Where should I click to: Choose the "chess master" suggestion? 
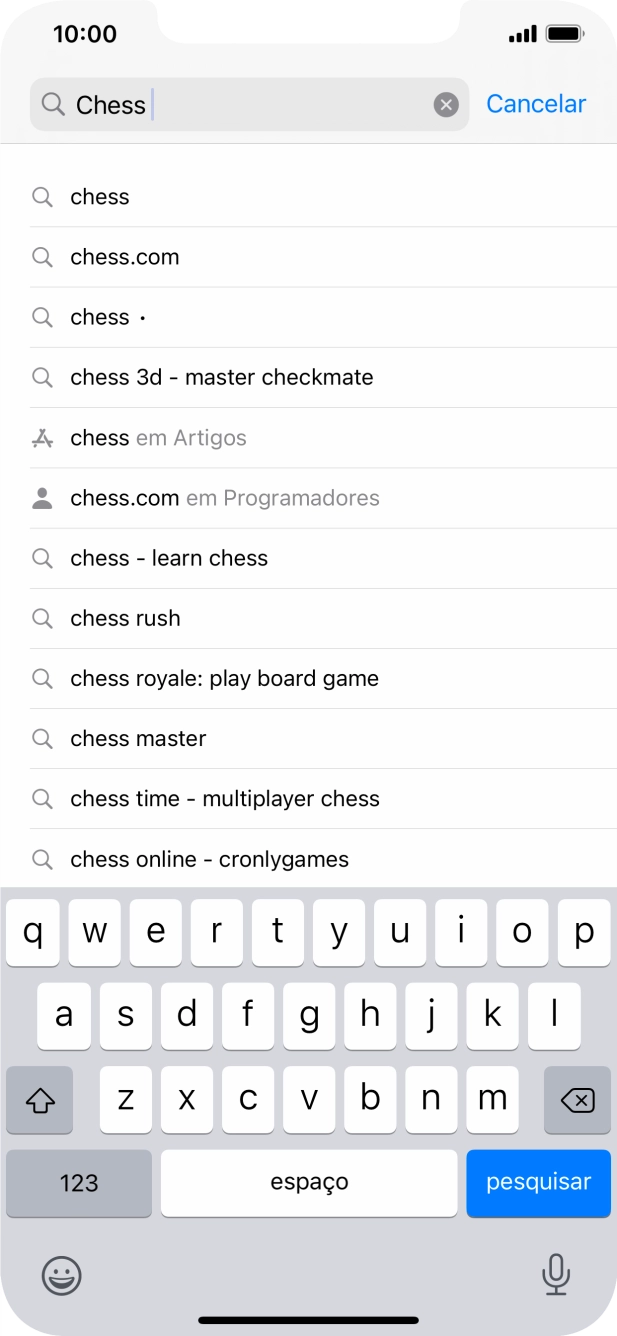pos(323,739)
